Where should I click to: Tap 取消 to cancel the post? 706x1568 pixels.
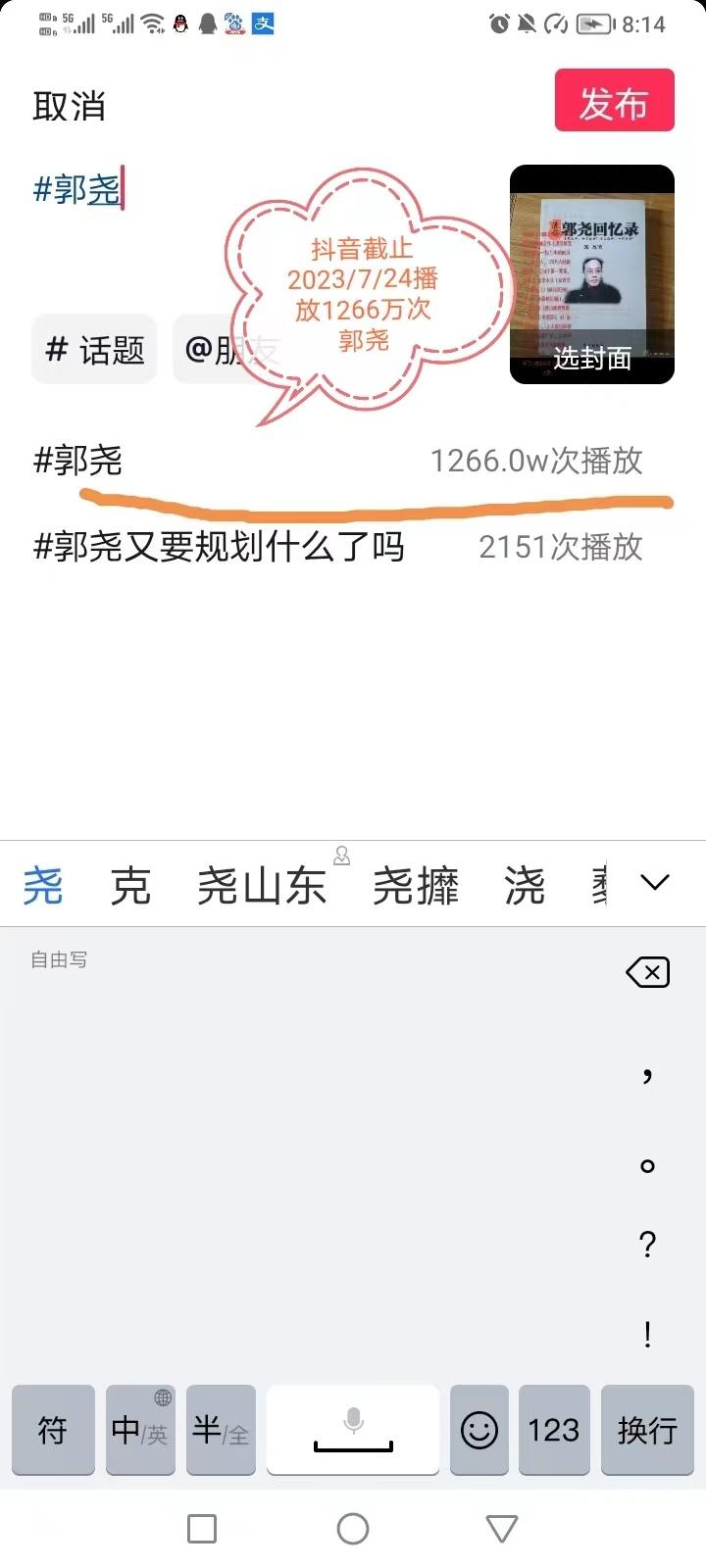69,106
